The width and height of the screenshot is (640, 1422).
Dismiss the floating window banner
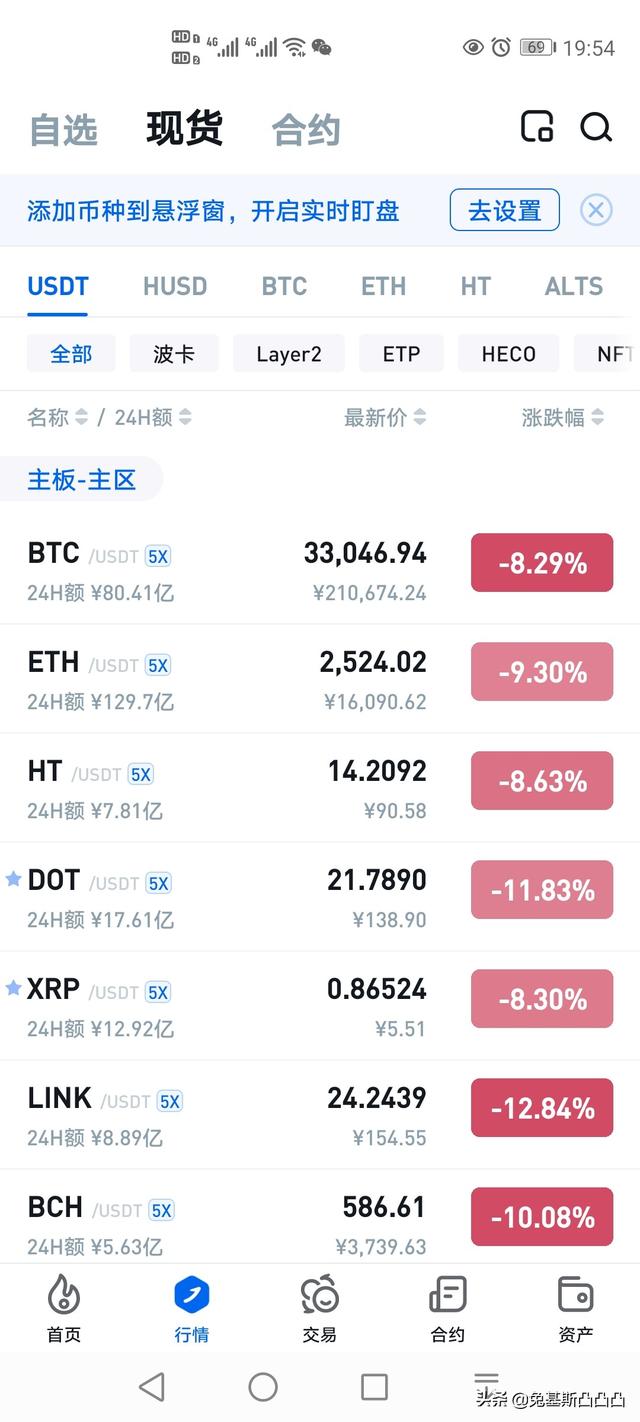point(596,210)
